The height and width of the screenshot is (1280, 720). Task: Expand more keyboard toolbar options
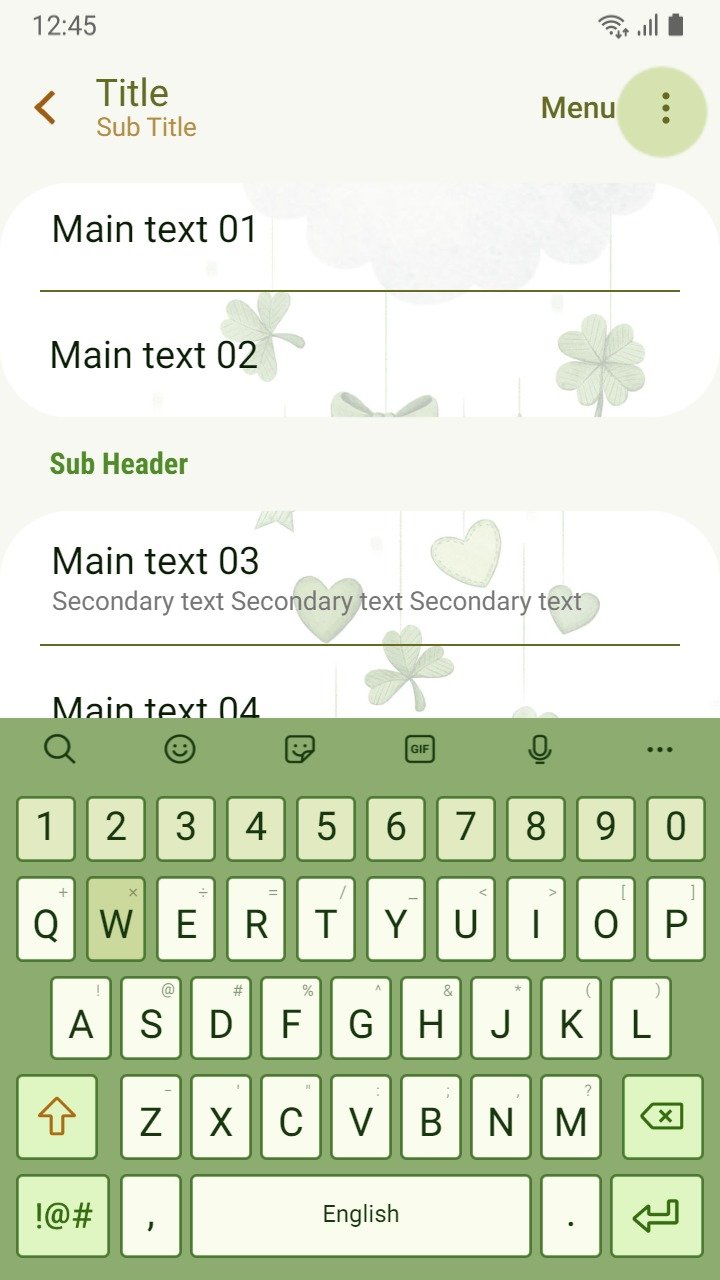660,749
